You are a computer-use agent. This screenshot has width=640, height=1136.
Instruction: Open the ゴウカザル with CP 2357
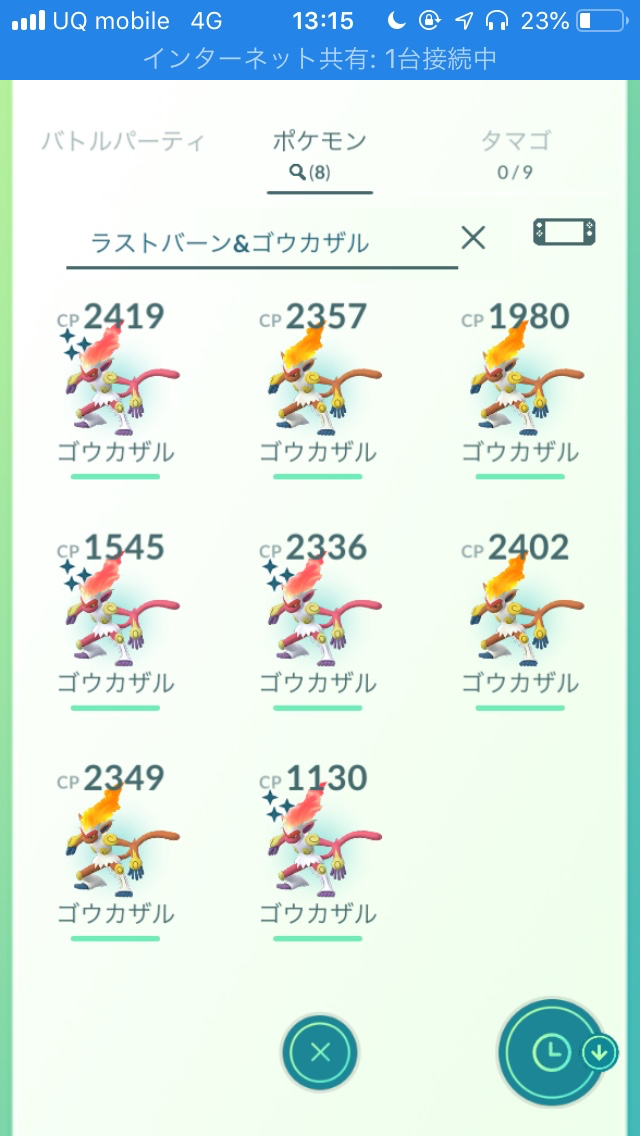coord(318,389)
